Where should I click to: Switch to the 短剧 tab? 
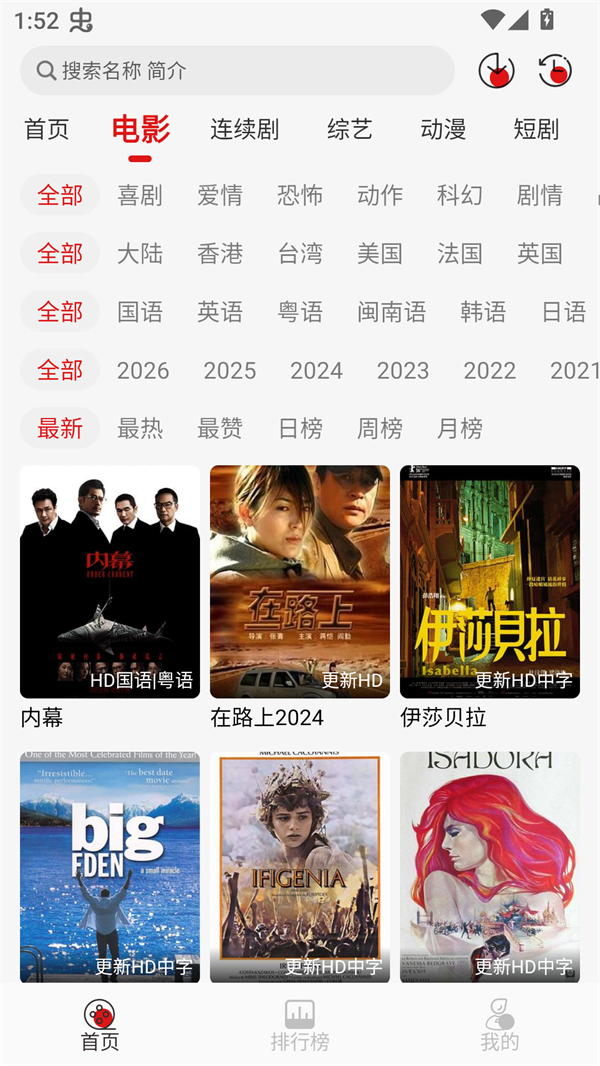pos(536,129)
